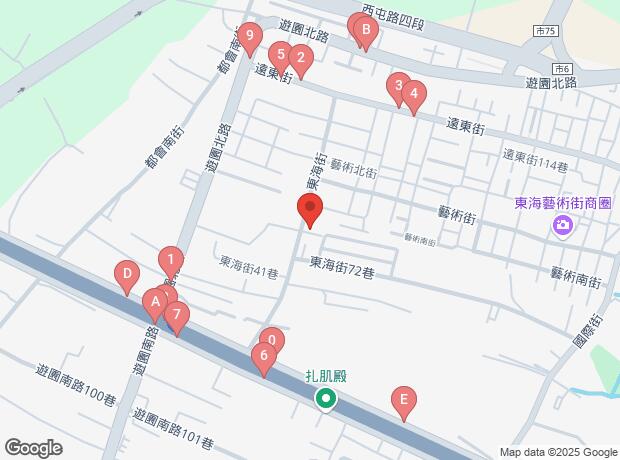Open map marker 4 on 遠東街

click(x=414, y=98)
